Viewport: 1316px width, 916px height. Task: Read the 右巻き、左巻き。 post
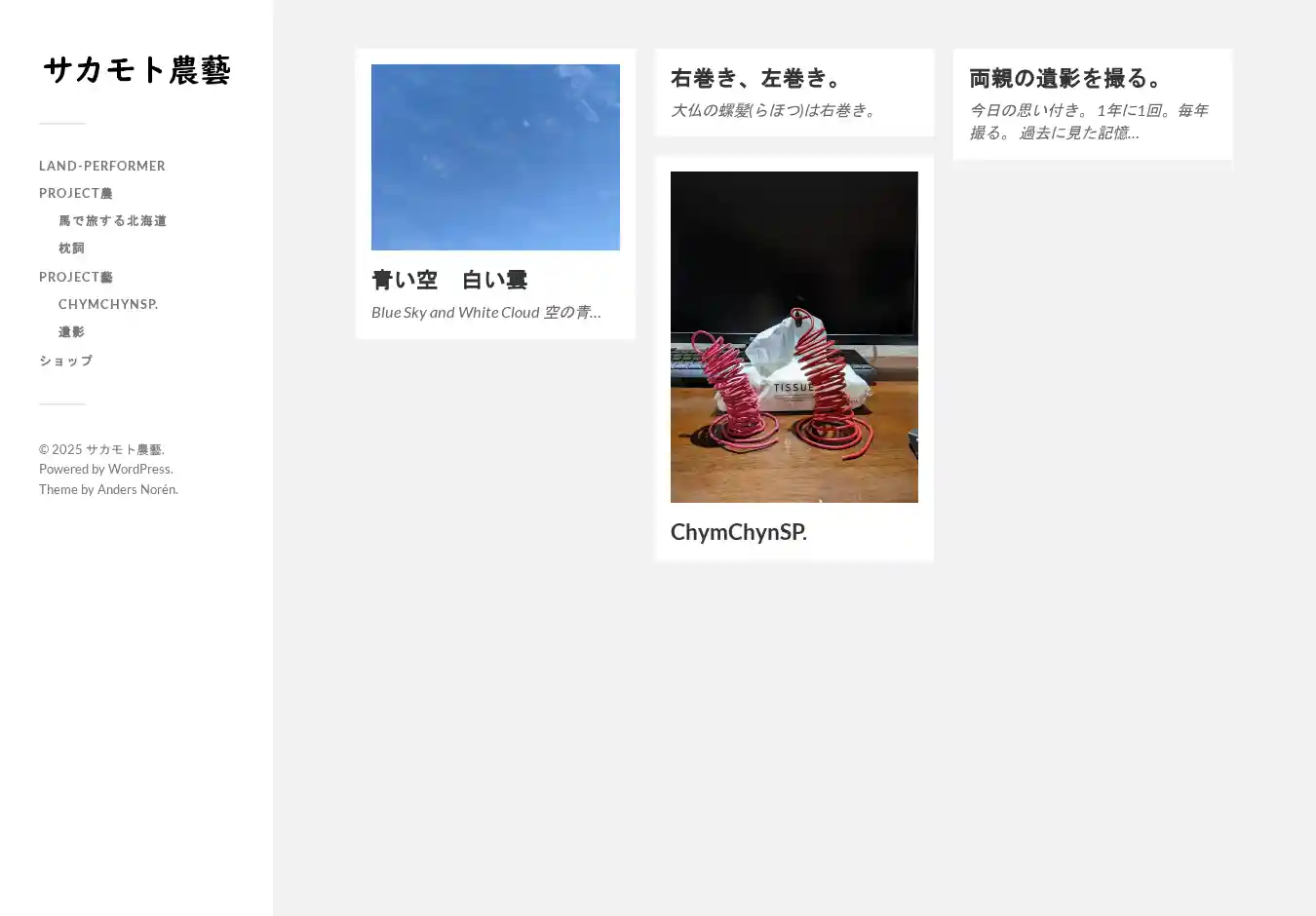pos(757,78)
